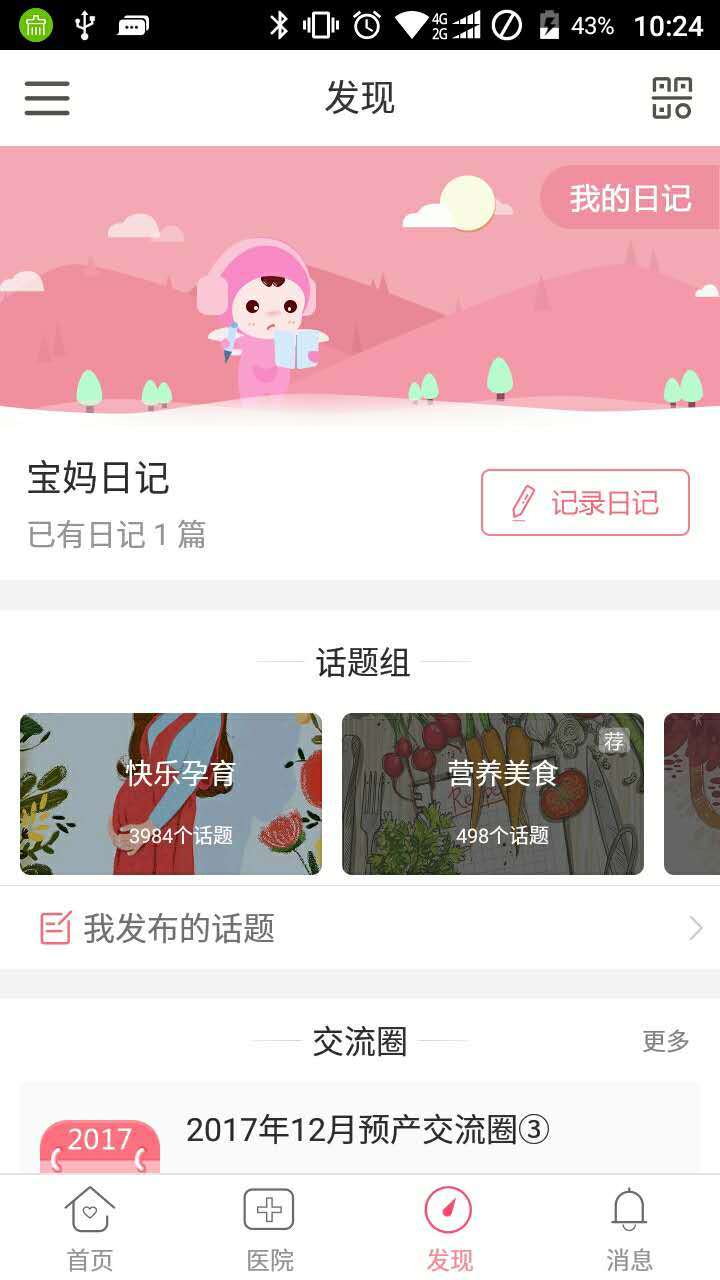
Task: Go to the 医院 tab
Action: (x=270, y=1229)
